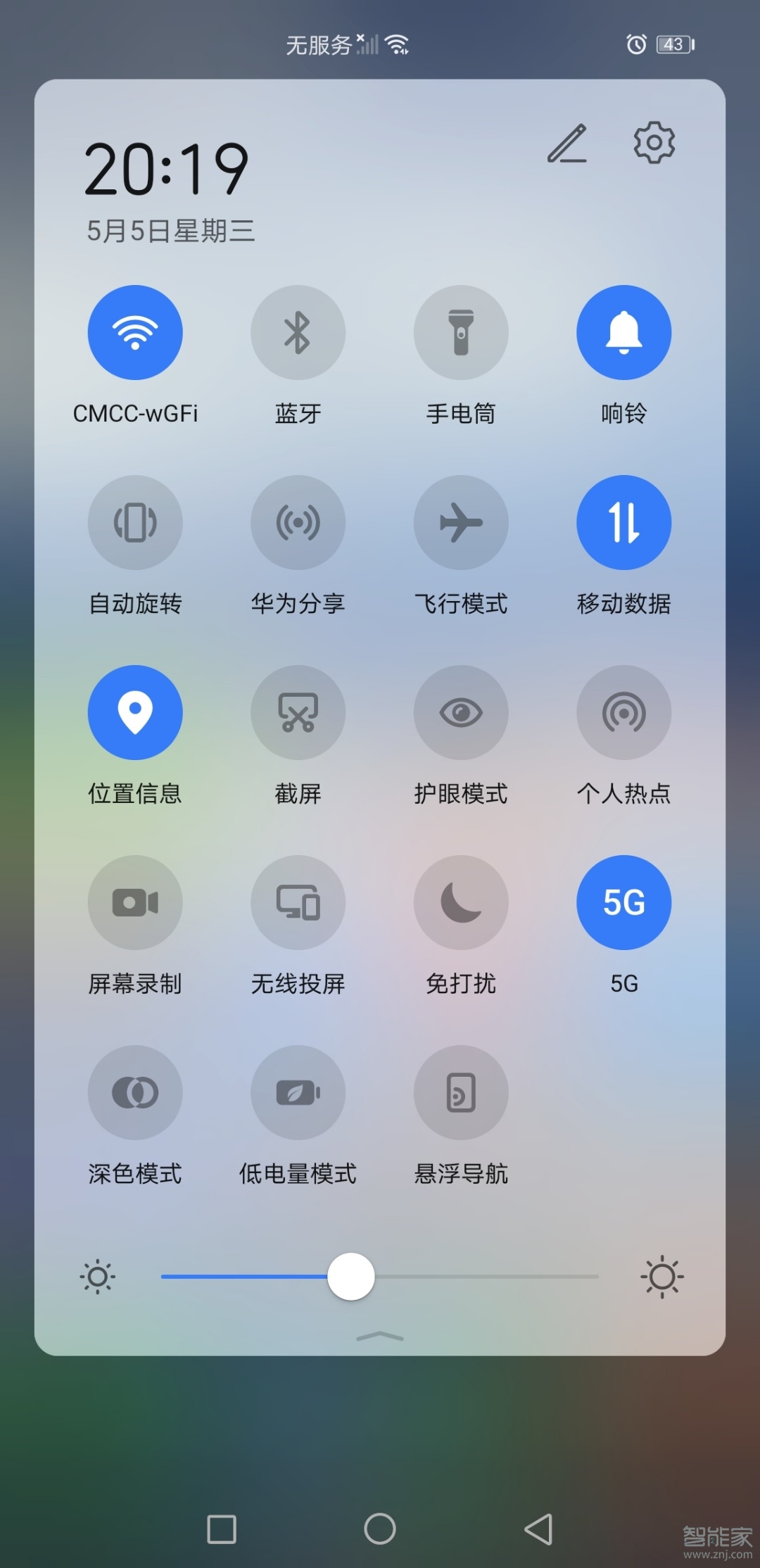
Task: Disable location services (位置信息)
Action: tap(135, 712)
